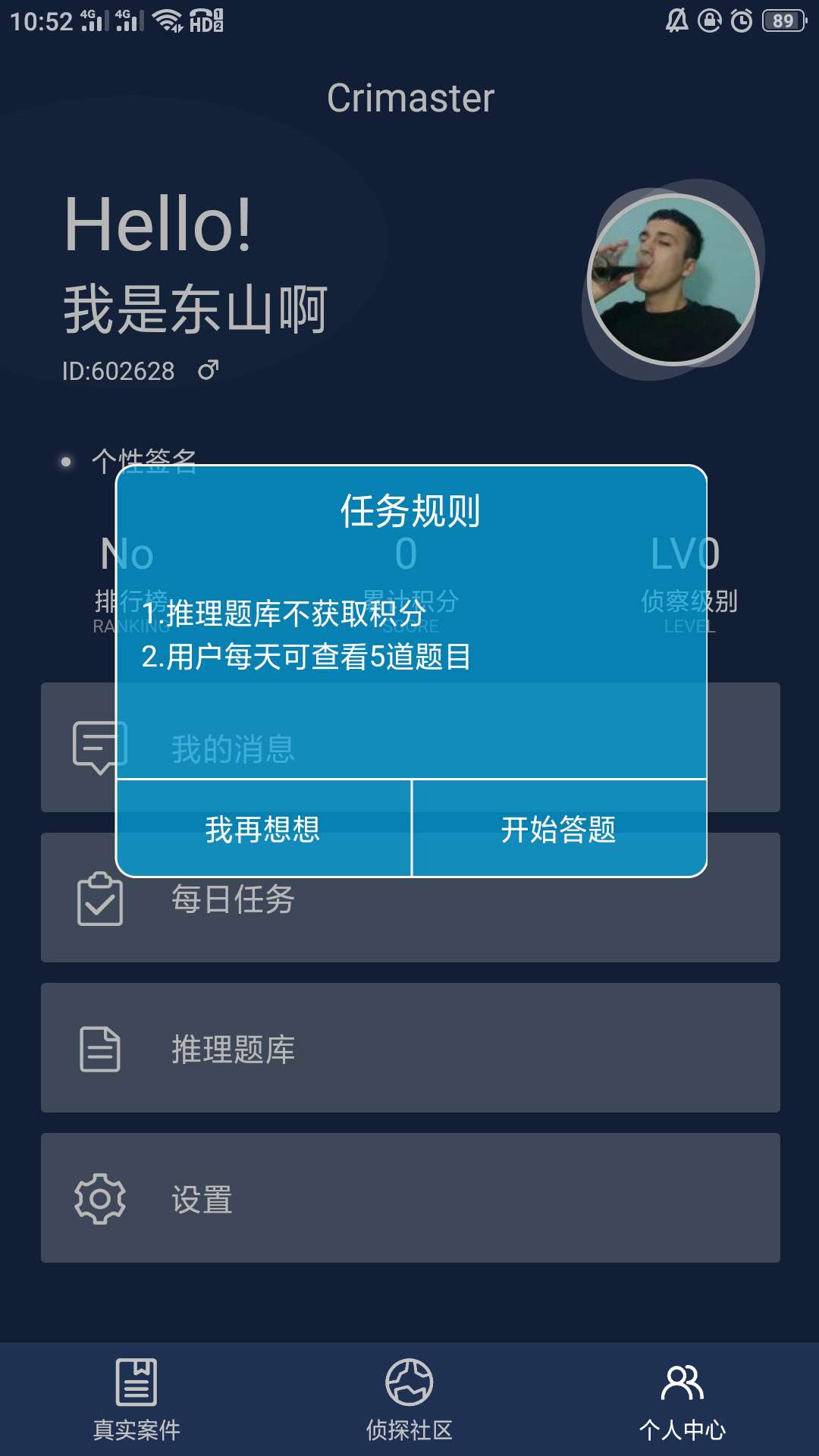
Task: Open the 推理题库 question bank
Action: tap(409, 1048)
